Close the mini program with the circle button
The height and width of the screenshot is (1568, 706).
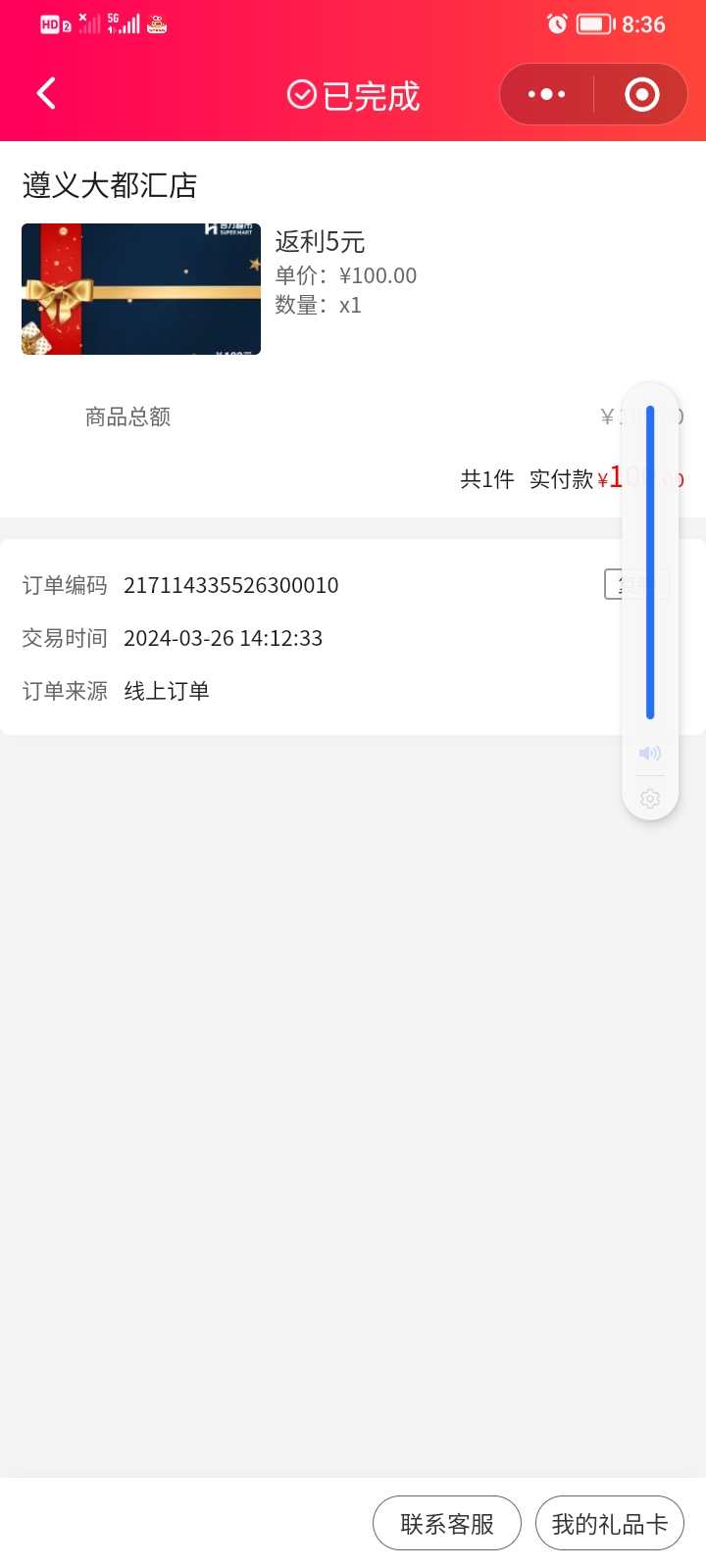(641, 94)
